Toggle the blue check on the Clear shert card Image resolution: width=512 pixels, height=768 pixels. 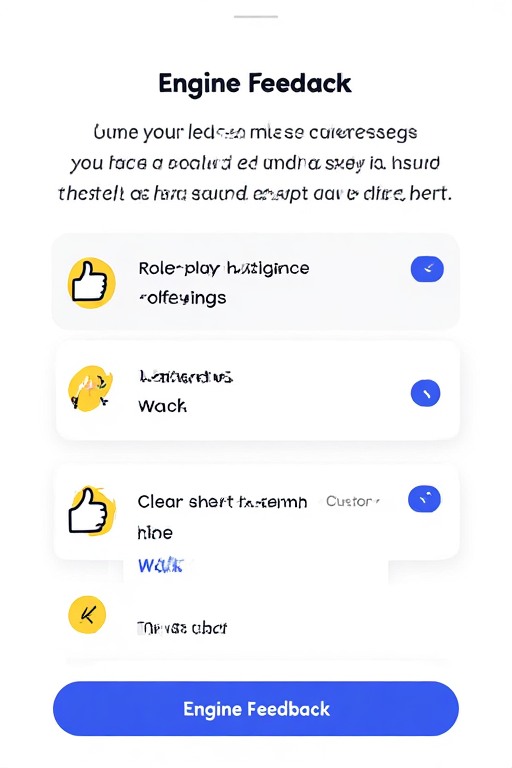(x=424, y=499)
